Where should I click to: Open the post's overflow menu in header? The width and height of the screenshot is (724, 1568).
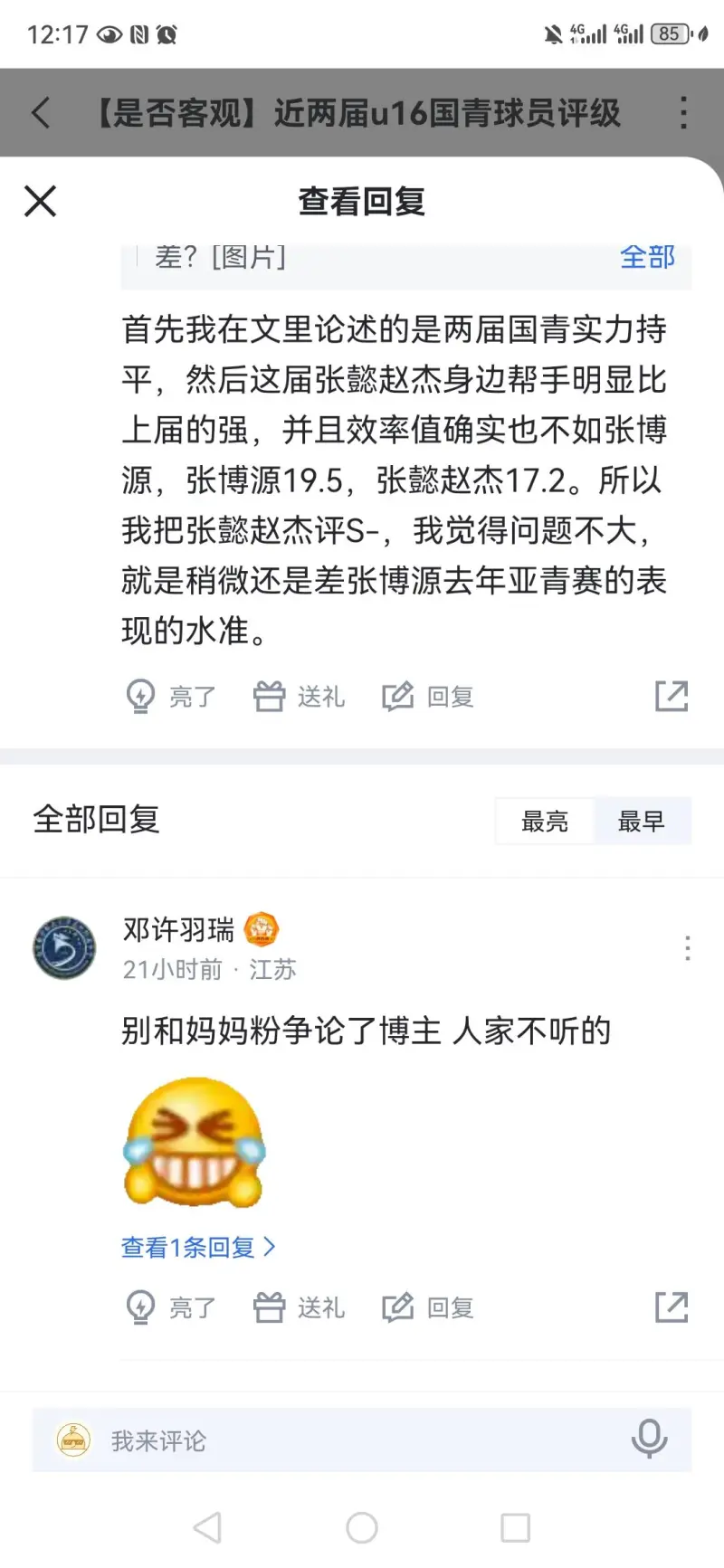pyautogui.click(x=683, y=113)
